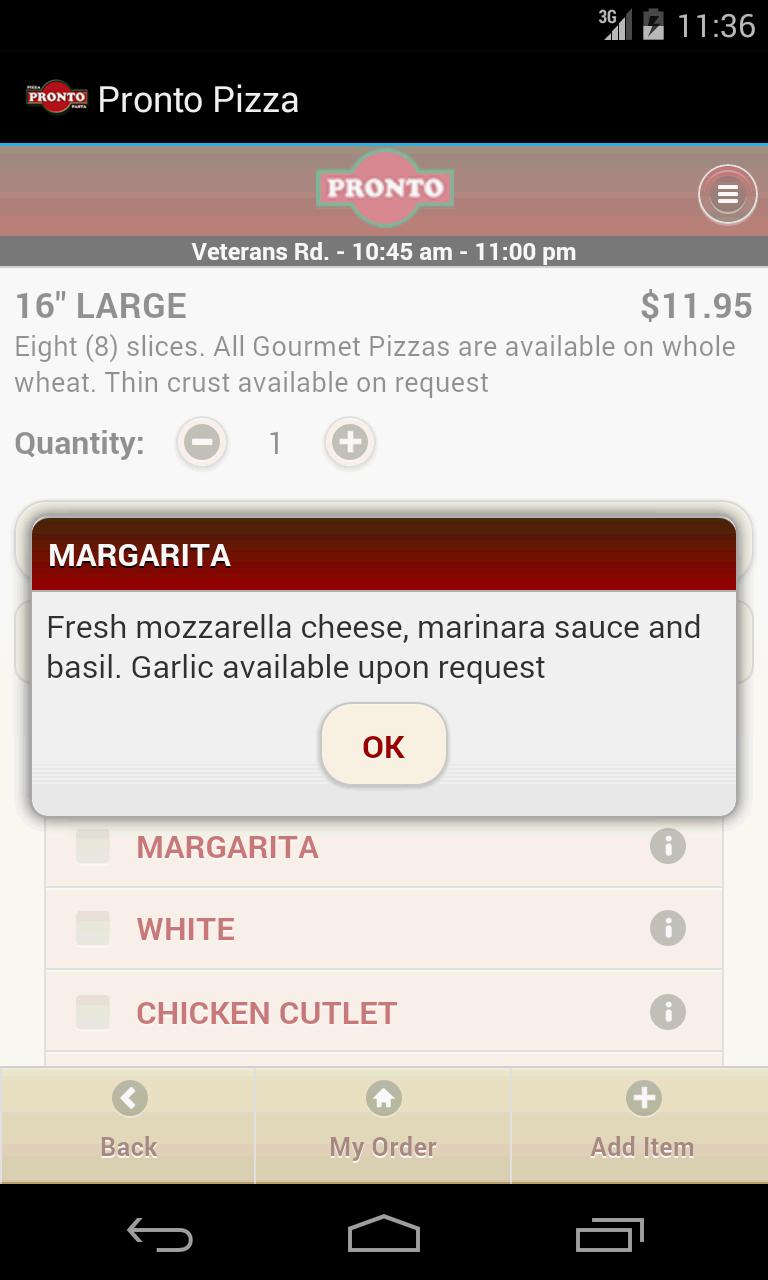Select the Veterans Rd. location bar
Viewport: 768px width, 1280px height.
tap(384, 252)
